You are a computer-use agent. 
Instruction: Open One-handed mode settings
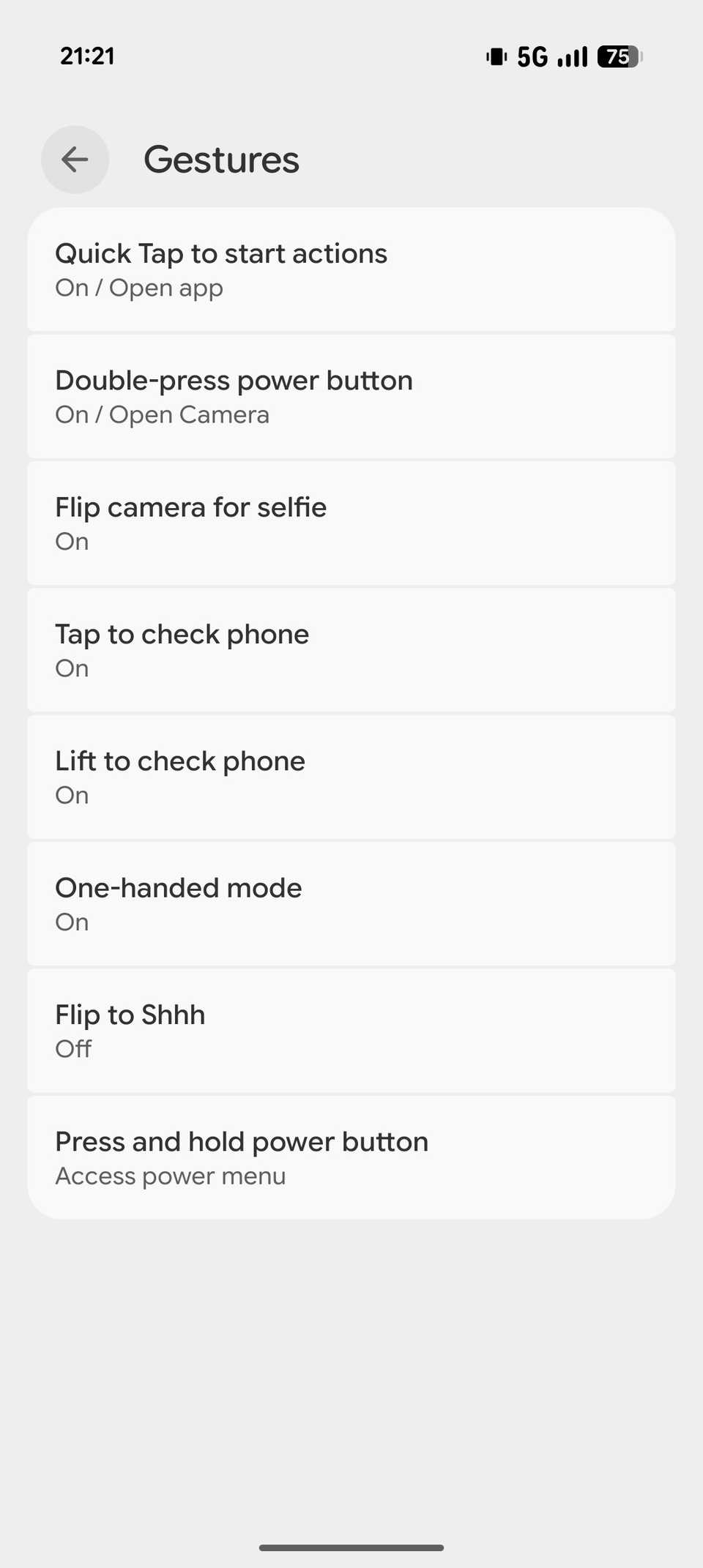(351, 903)
